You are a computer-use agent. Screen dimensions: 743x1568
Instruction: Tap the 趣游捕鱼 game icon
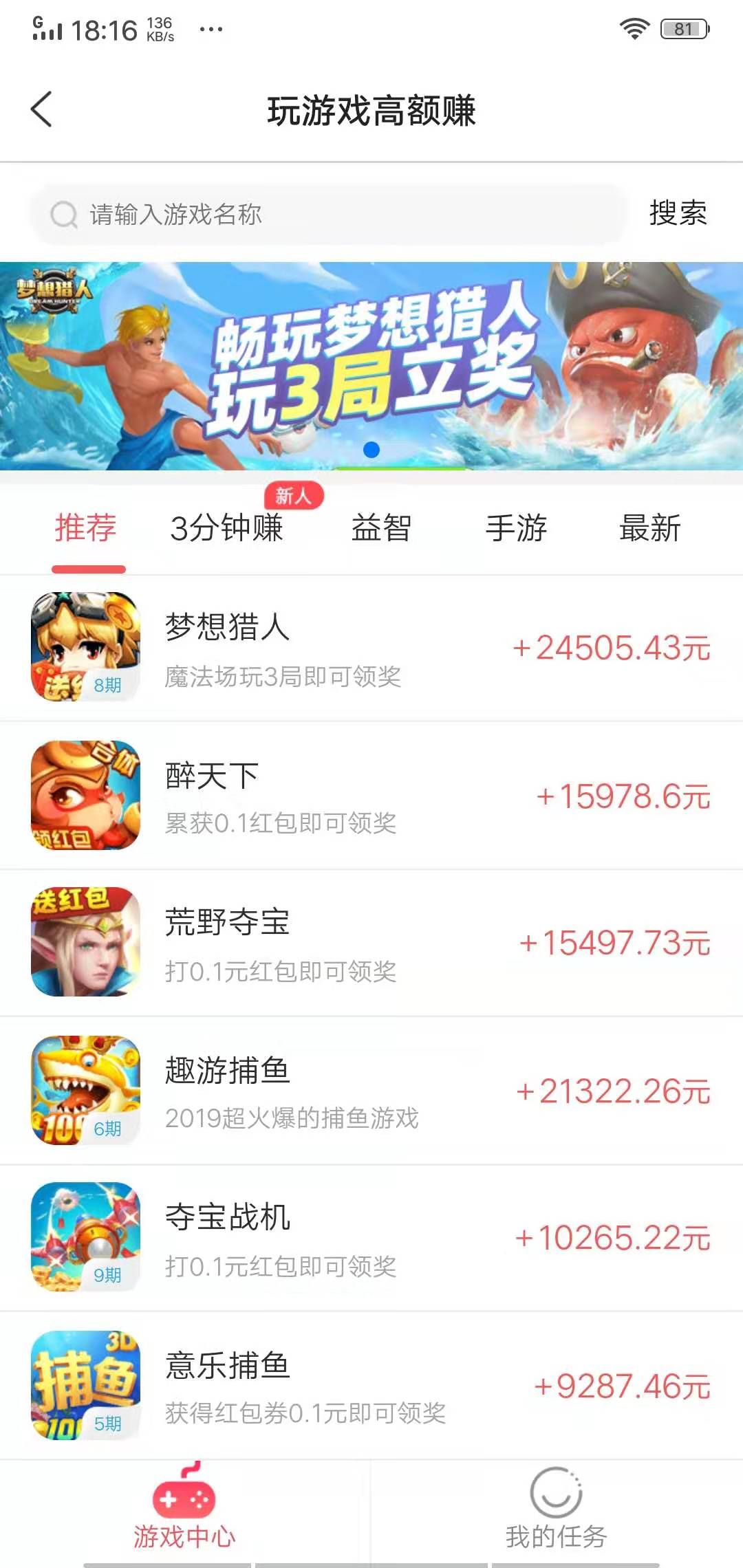click(x=86, y=1090)
